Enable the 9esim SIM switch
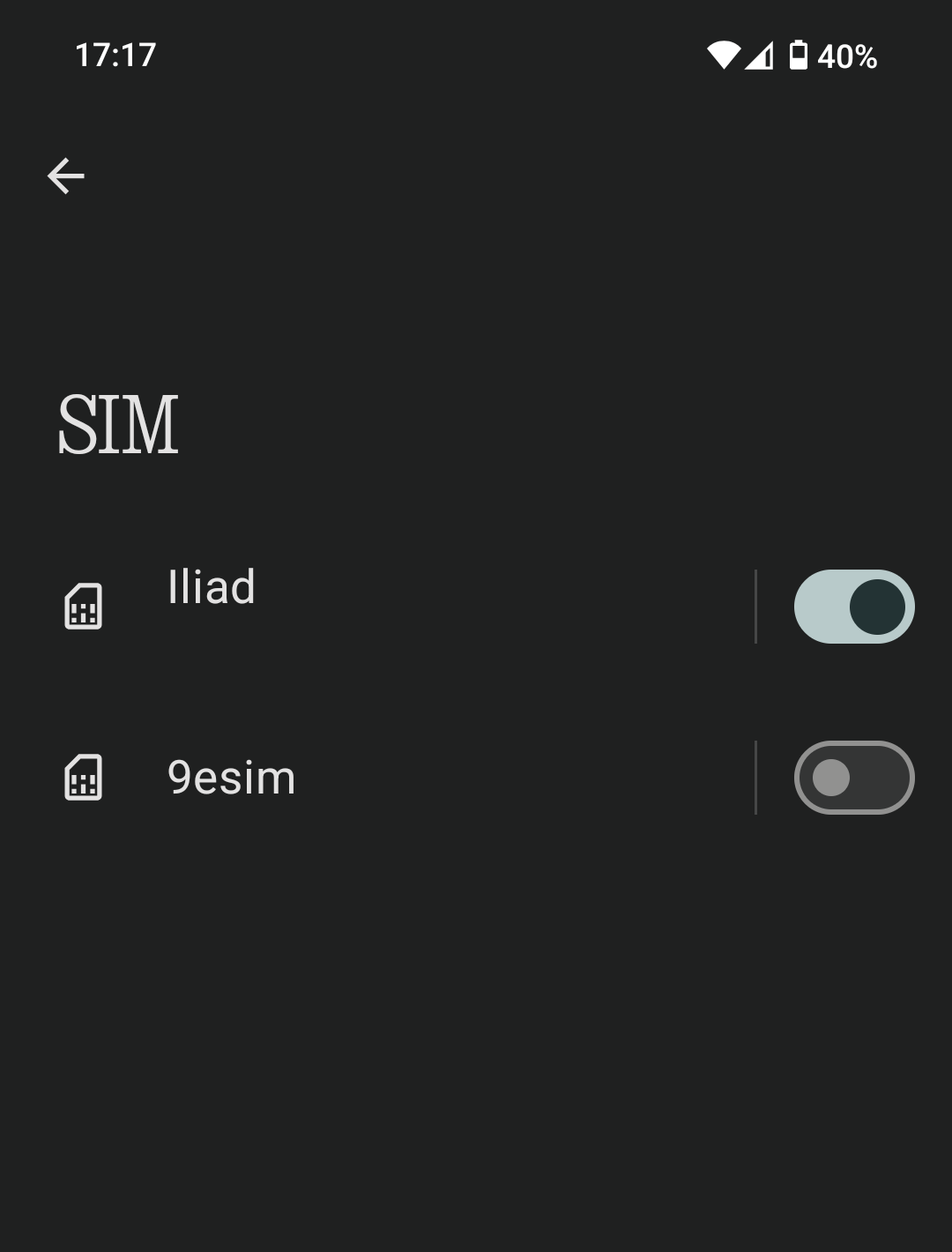The width and height of the screenshot is (952, 1252). pyautogui.click(x=853, y=778)
